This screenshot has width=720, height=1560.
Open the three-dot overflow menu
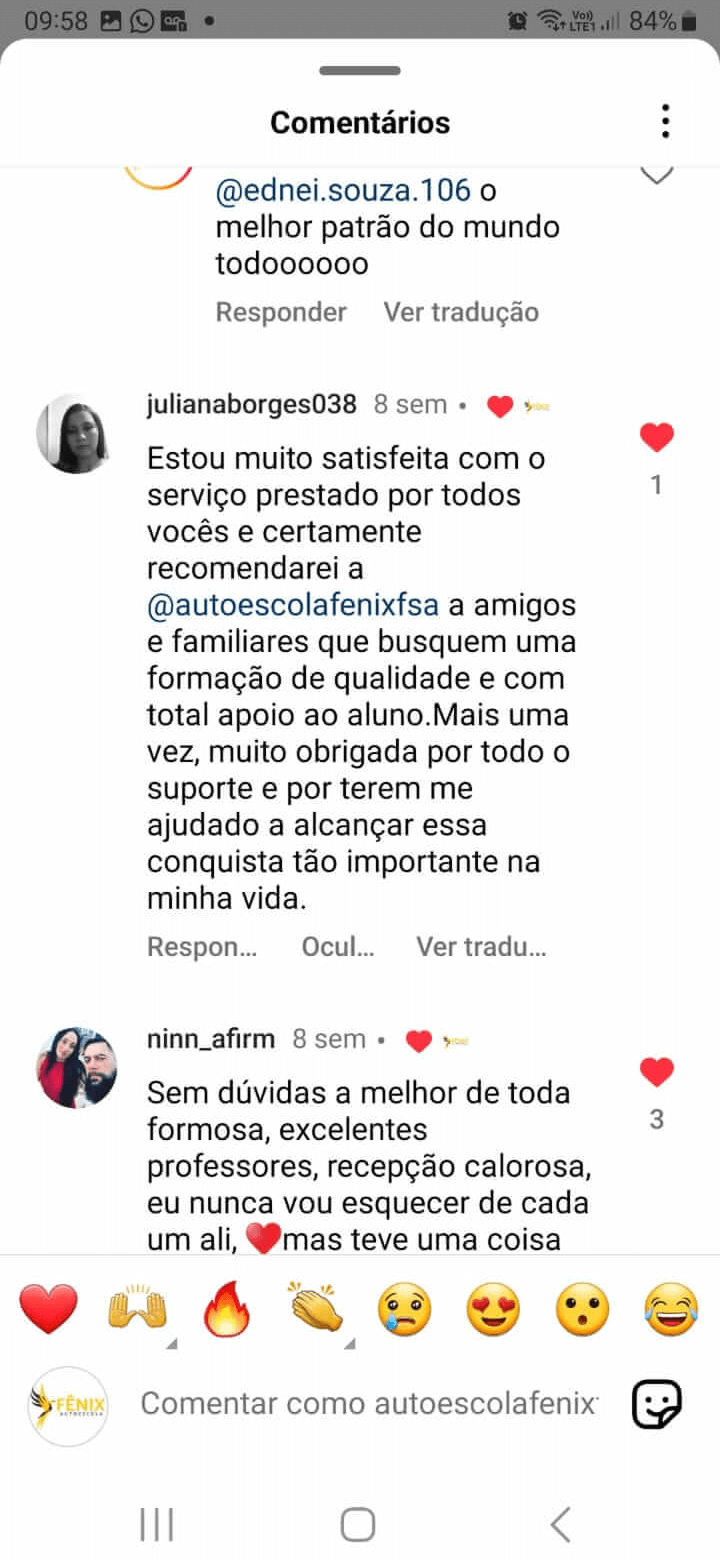click(665, 121)
